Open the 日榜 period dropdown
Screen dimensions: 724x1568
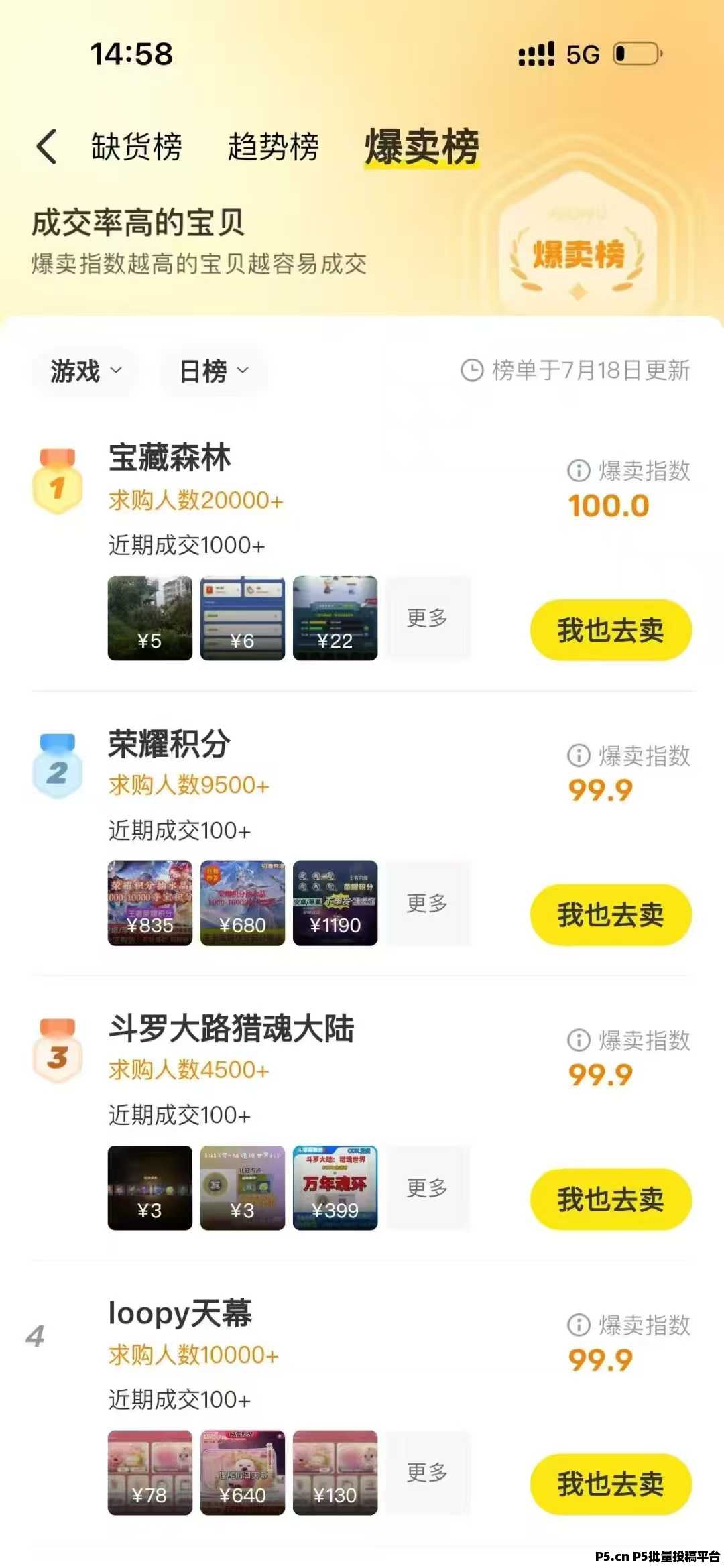tap(214, 371)
